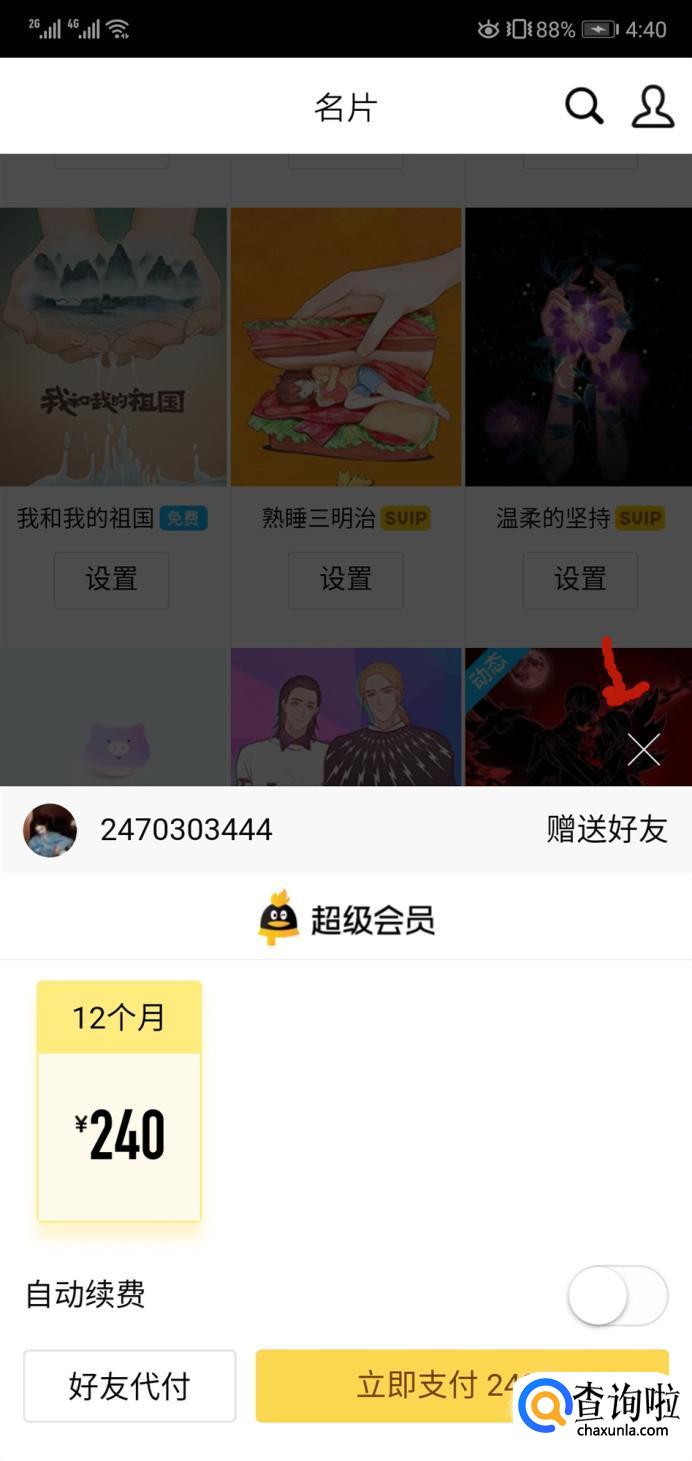Tap 设置 under 熟睡三明治

click(x=345, y=579)
